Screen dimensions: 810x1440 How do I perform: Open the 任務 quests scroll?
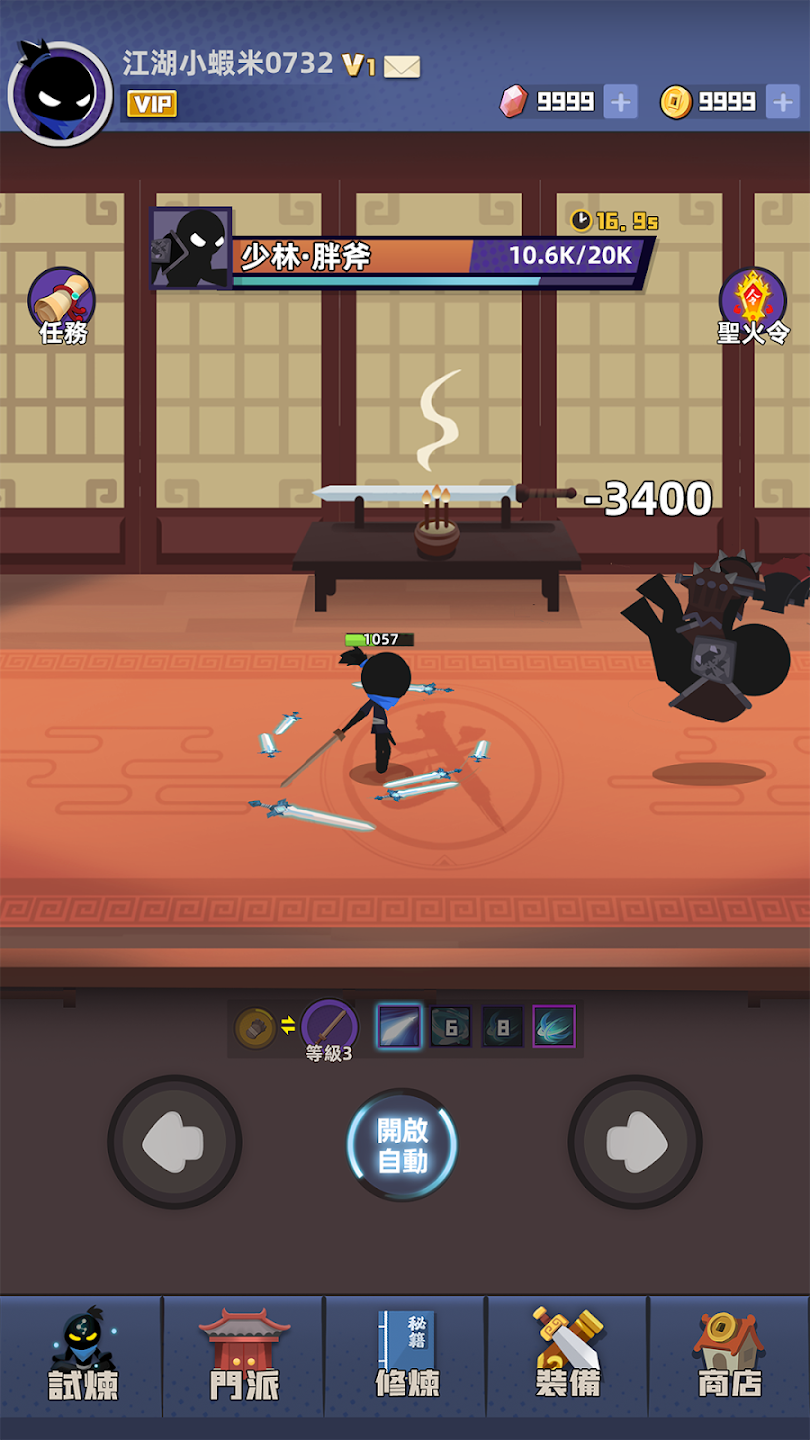(62, 305)
